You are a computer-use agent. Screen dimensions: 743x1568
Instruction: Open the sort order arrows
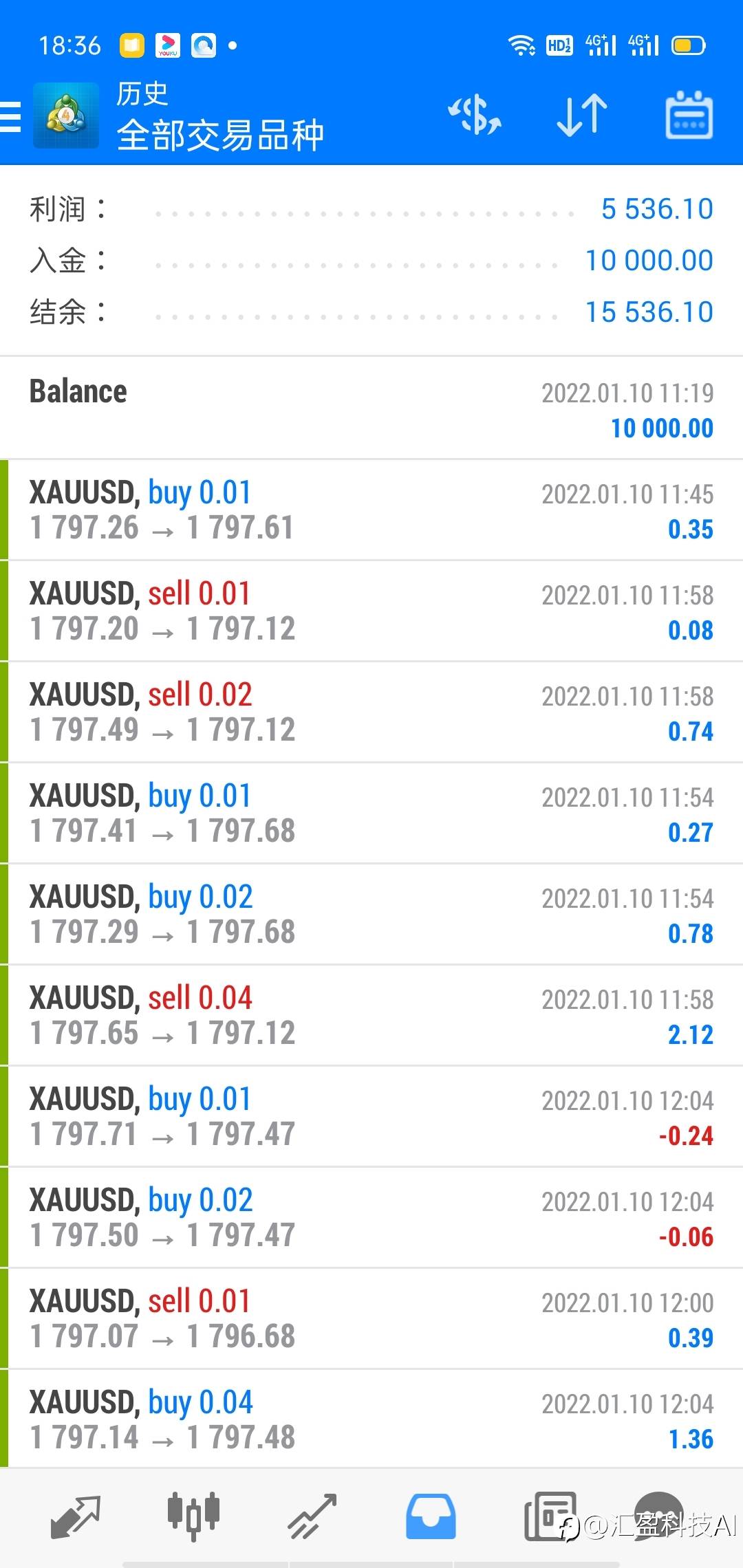582,115
